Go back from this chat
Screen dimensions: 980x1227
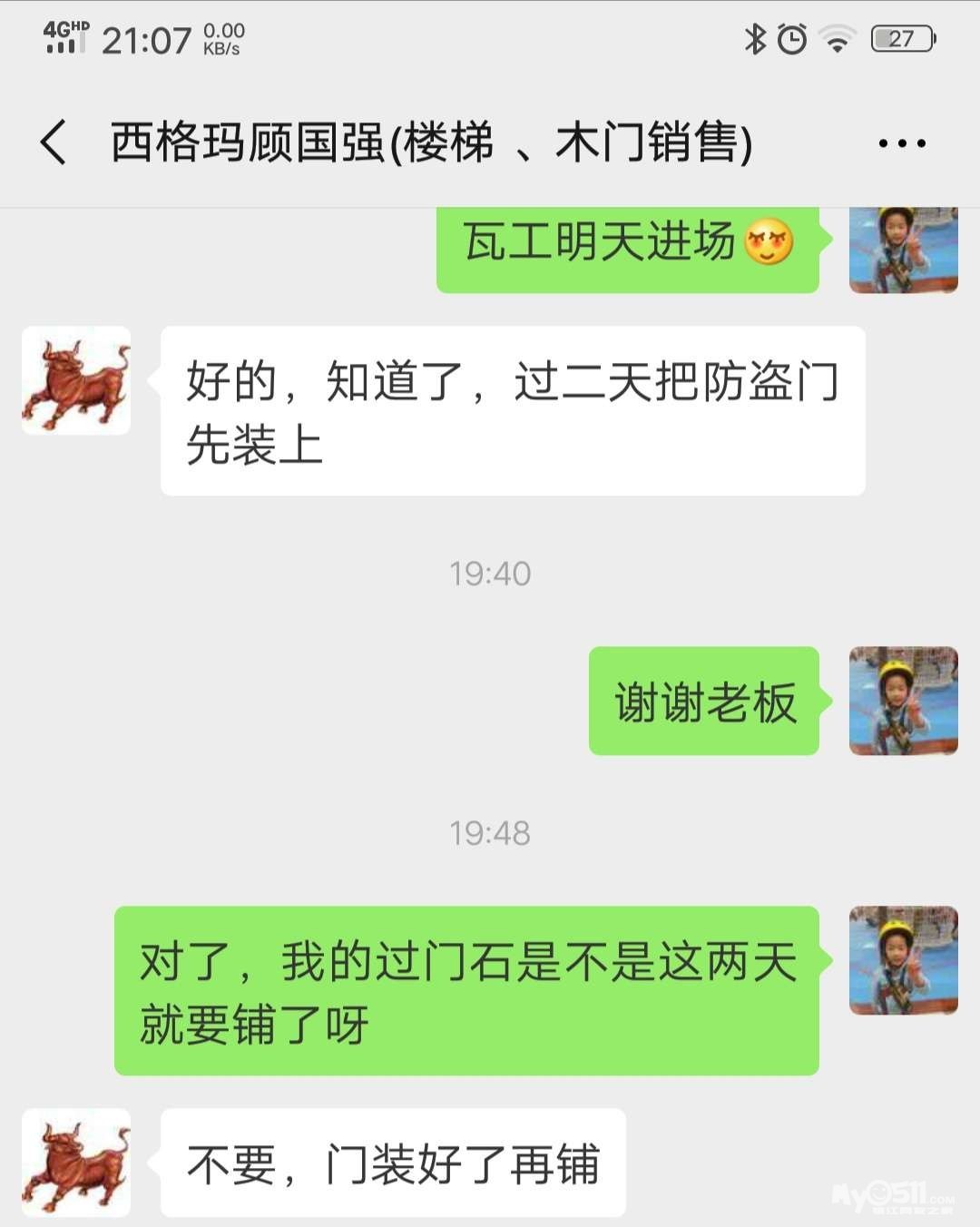pos(54,143)
